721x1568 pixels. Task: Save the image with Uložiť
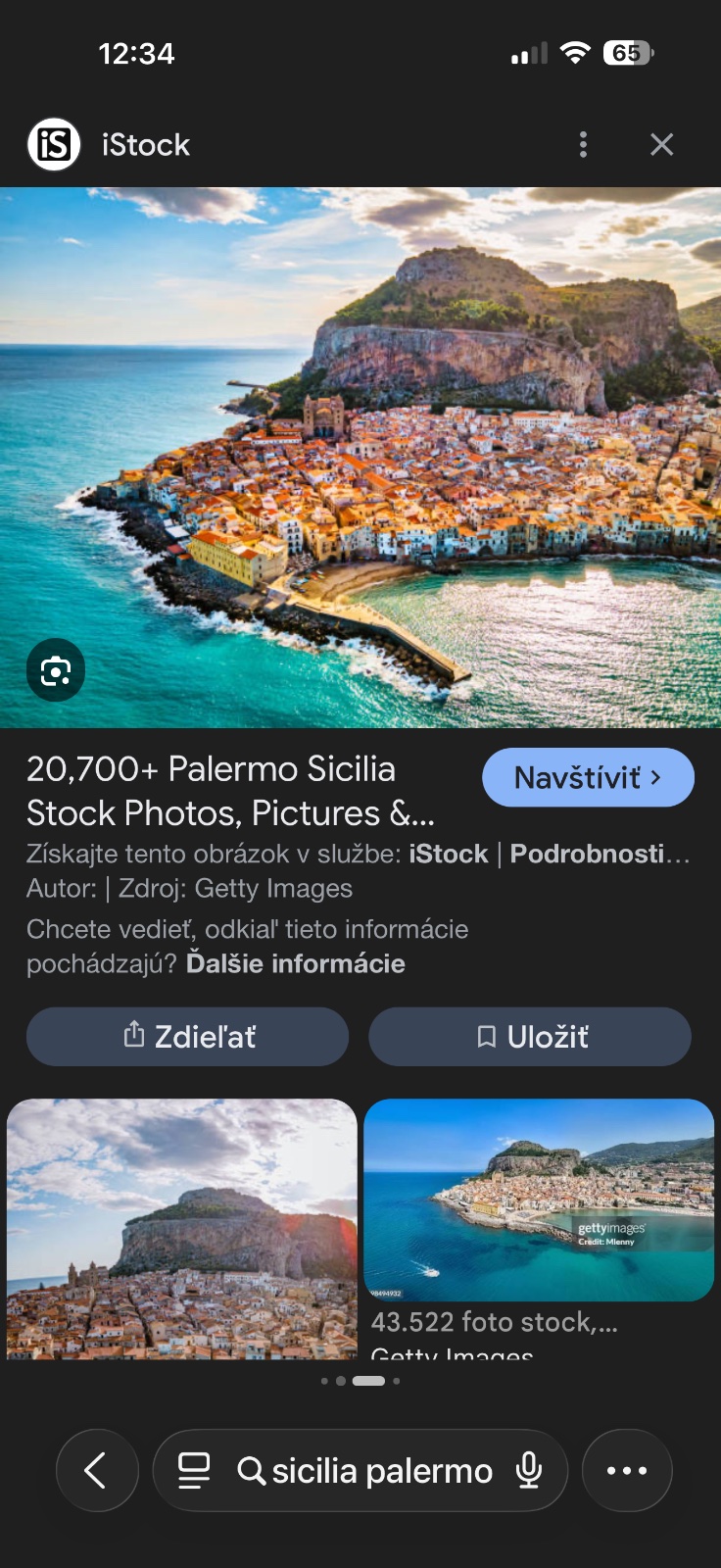[530, 1037]
